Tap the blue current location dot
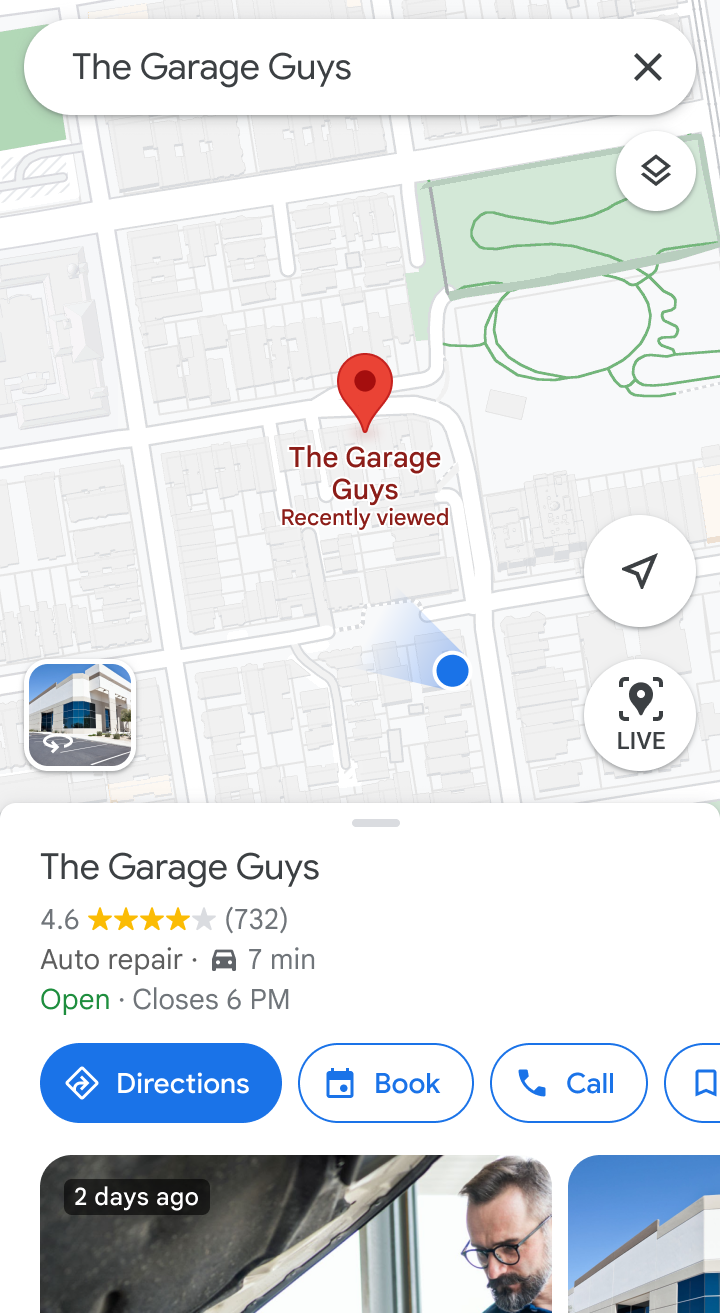 point(452,670)
